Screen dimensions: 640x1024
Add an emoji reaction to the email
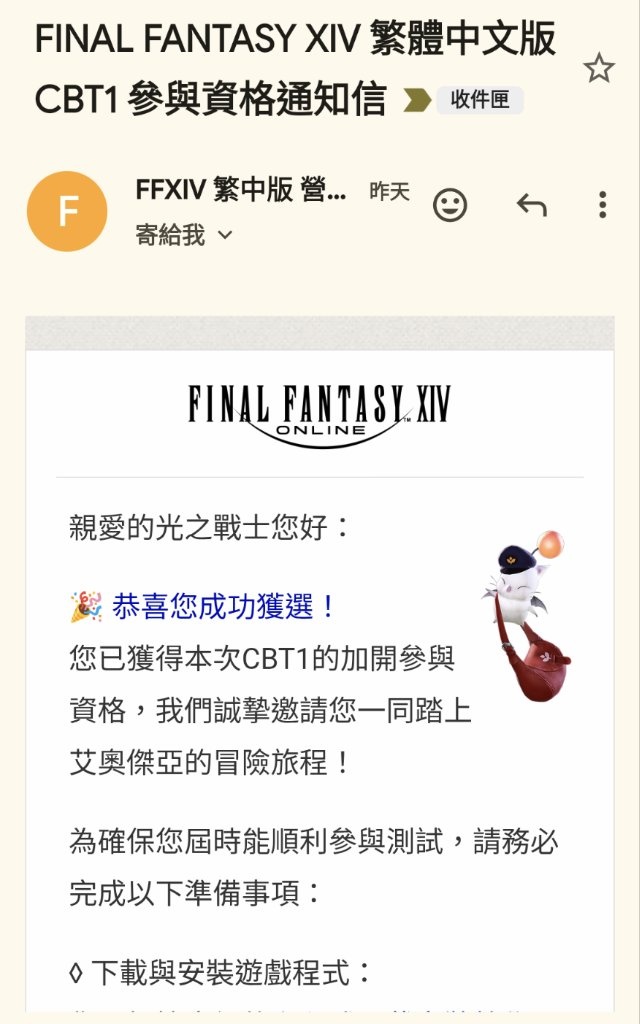(450, 205)
